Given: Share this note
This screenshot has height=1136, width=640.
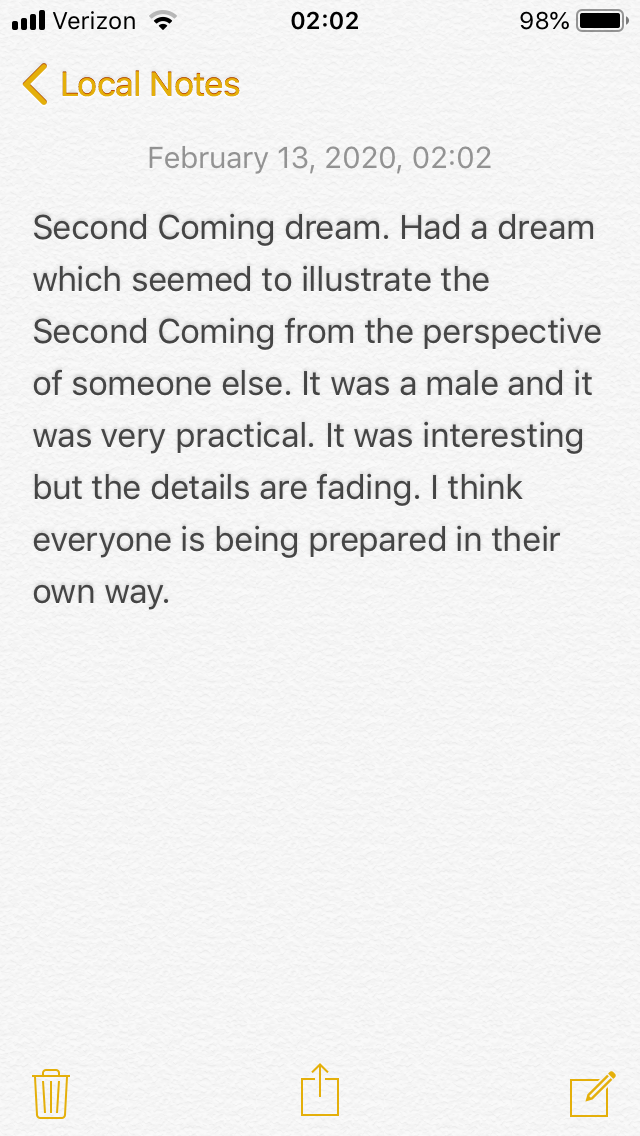Looking at the screenshot, I should click(x=320, y=1090).
